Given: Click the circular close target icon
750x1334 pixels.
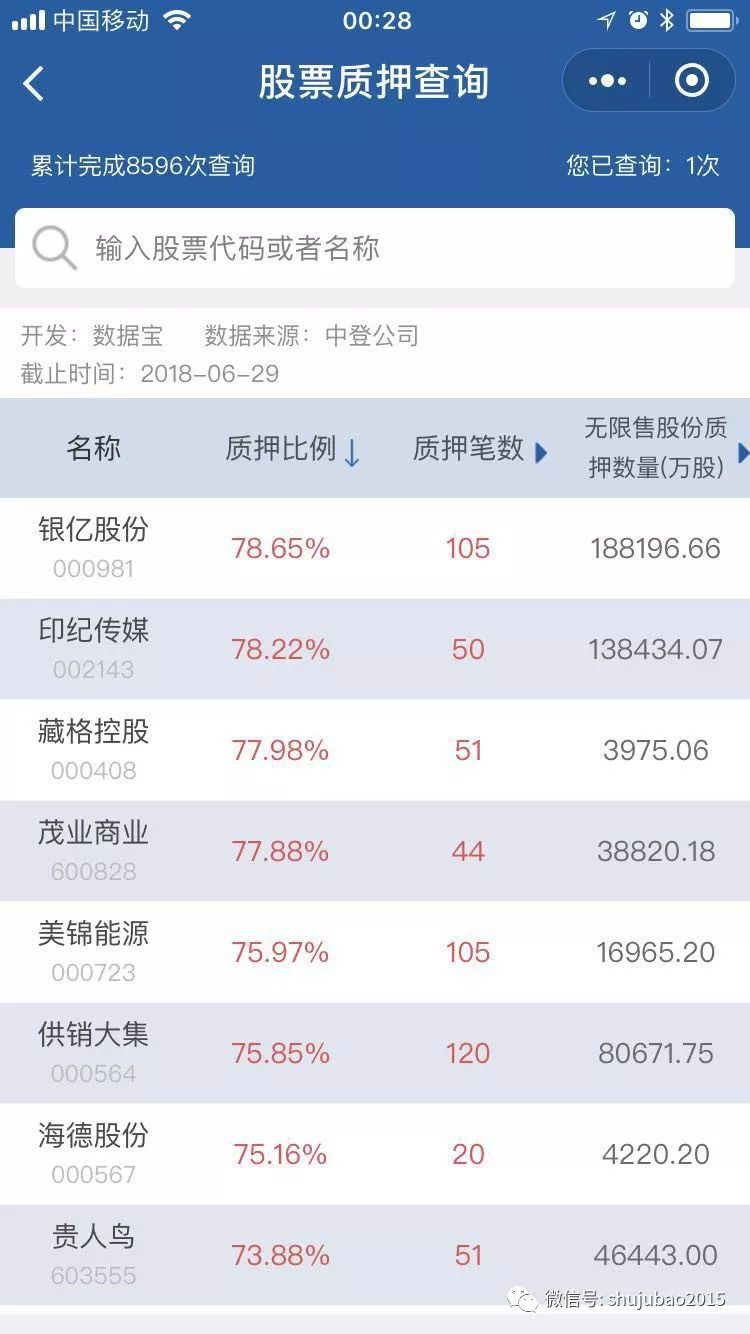Looking at the screenshot, I should [692, 80].
